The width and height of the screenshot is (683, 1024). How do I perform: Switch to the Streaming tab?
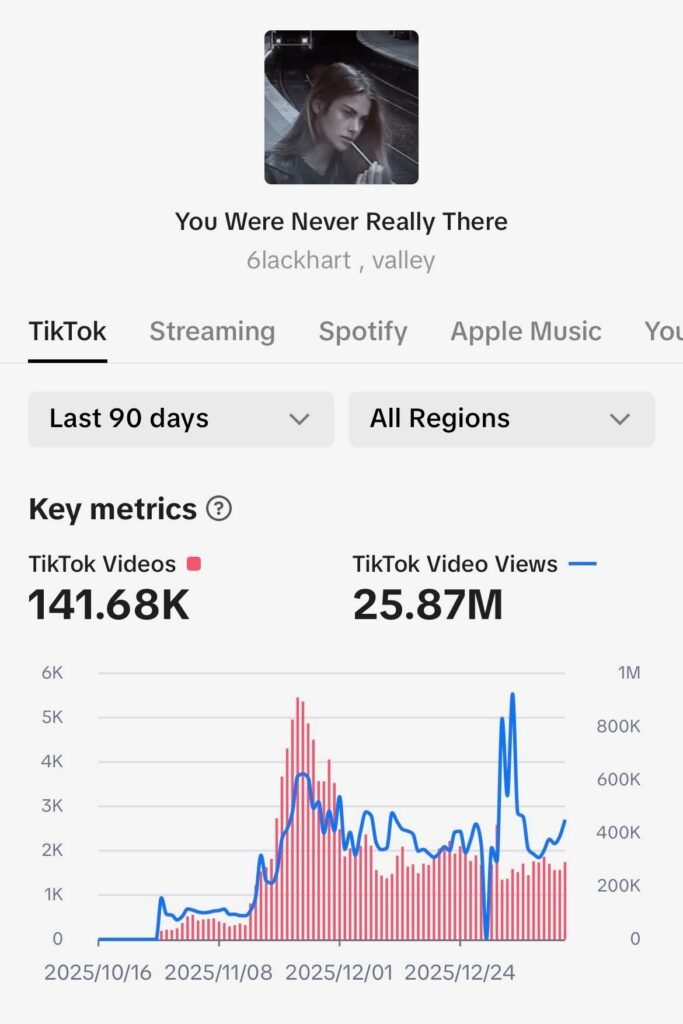[x=212, y=331]
